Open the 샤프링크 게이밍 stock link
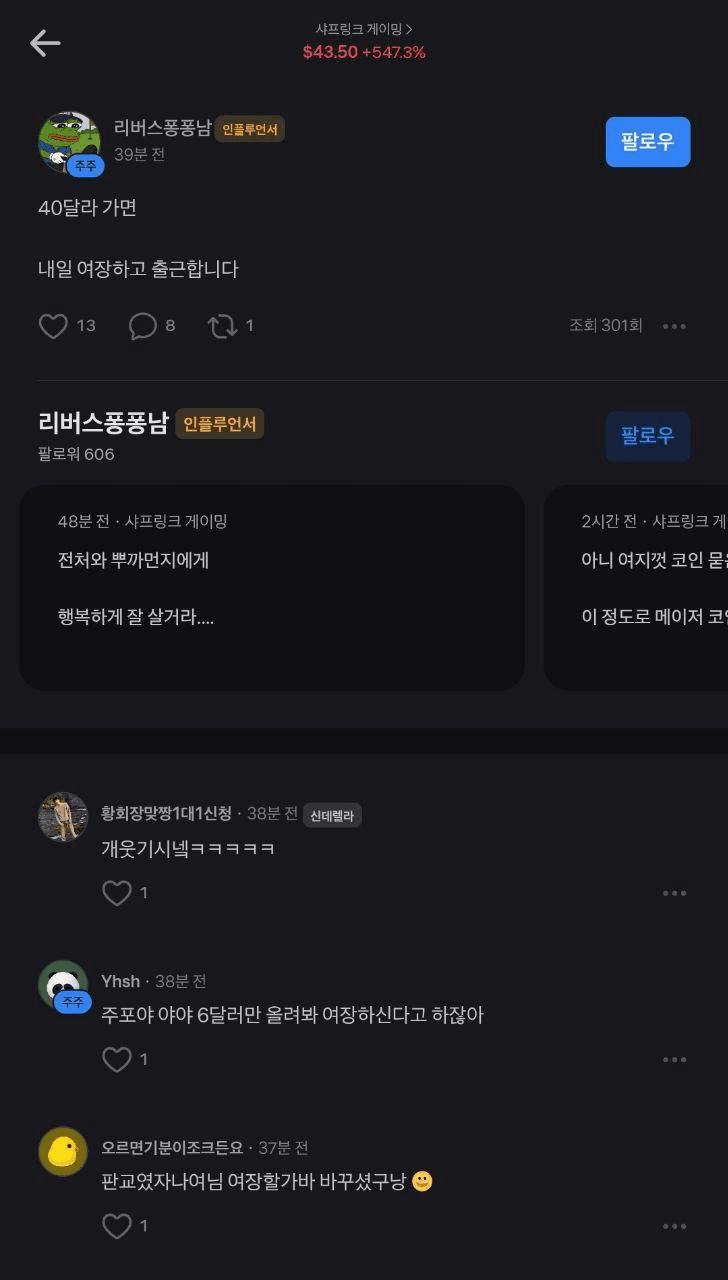This screenshot has height=1280, width=728. point(364,29)
